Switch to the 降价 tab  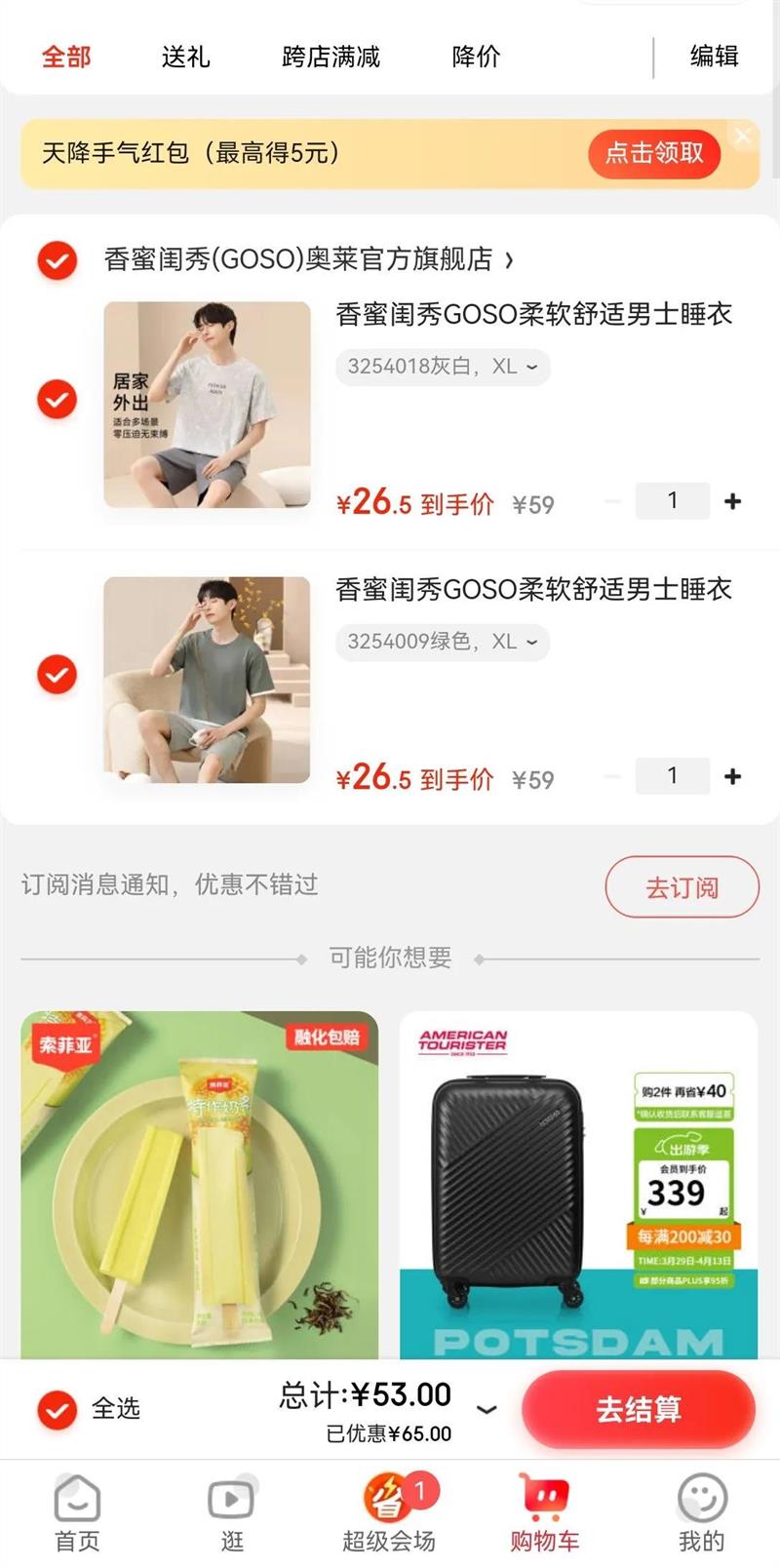pos(474,58)
